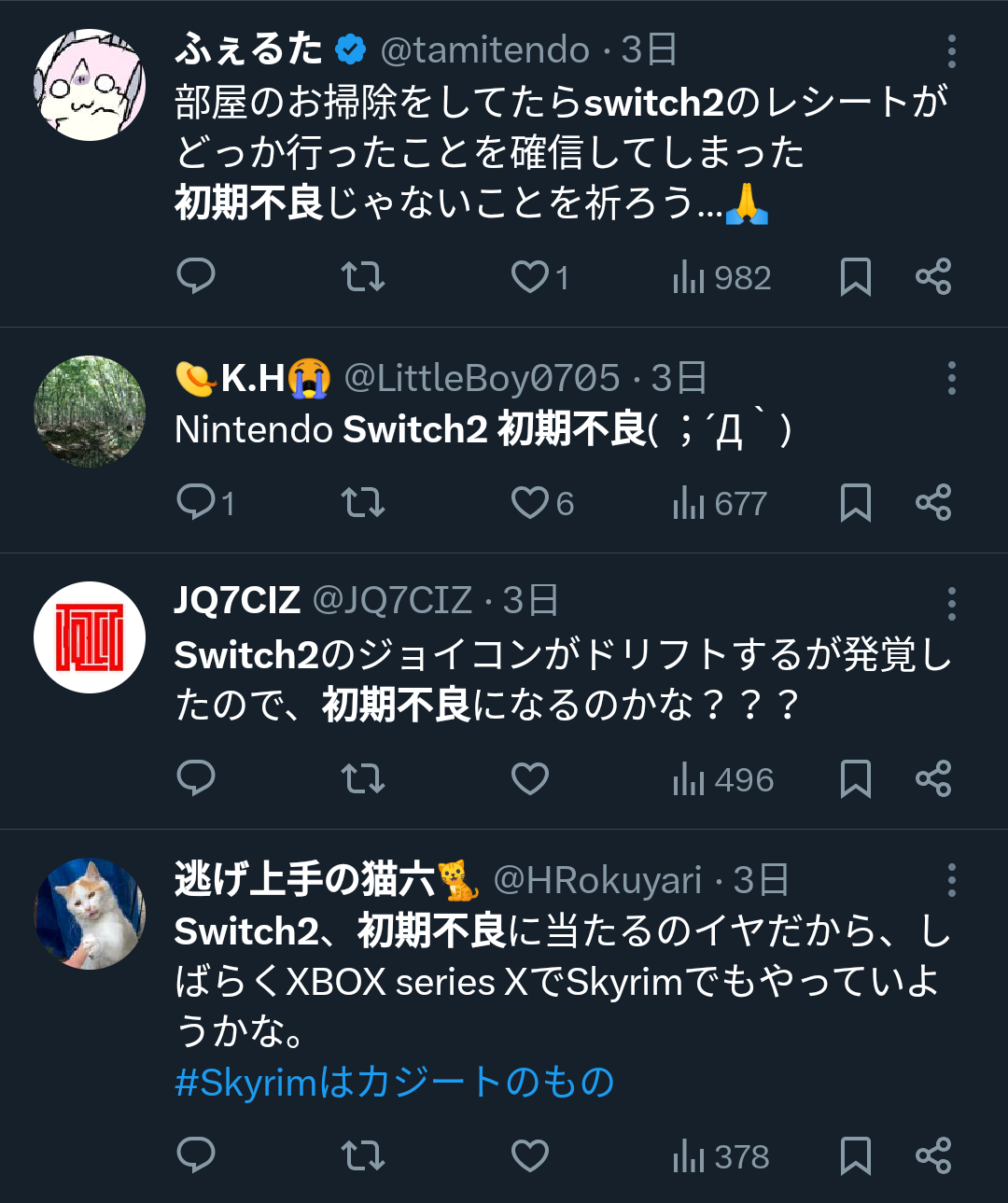
Task: Open the #Skyrimはカジートのもの hashtag
Action: point(394,1083)
